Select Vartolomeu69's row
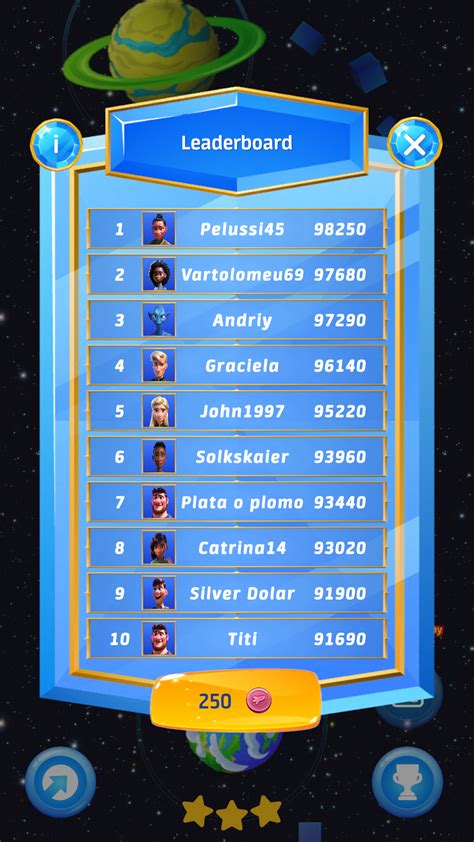The height and width of the screenshot is (842, 474). (237, 274)
